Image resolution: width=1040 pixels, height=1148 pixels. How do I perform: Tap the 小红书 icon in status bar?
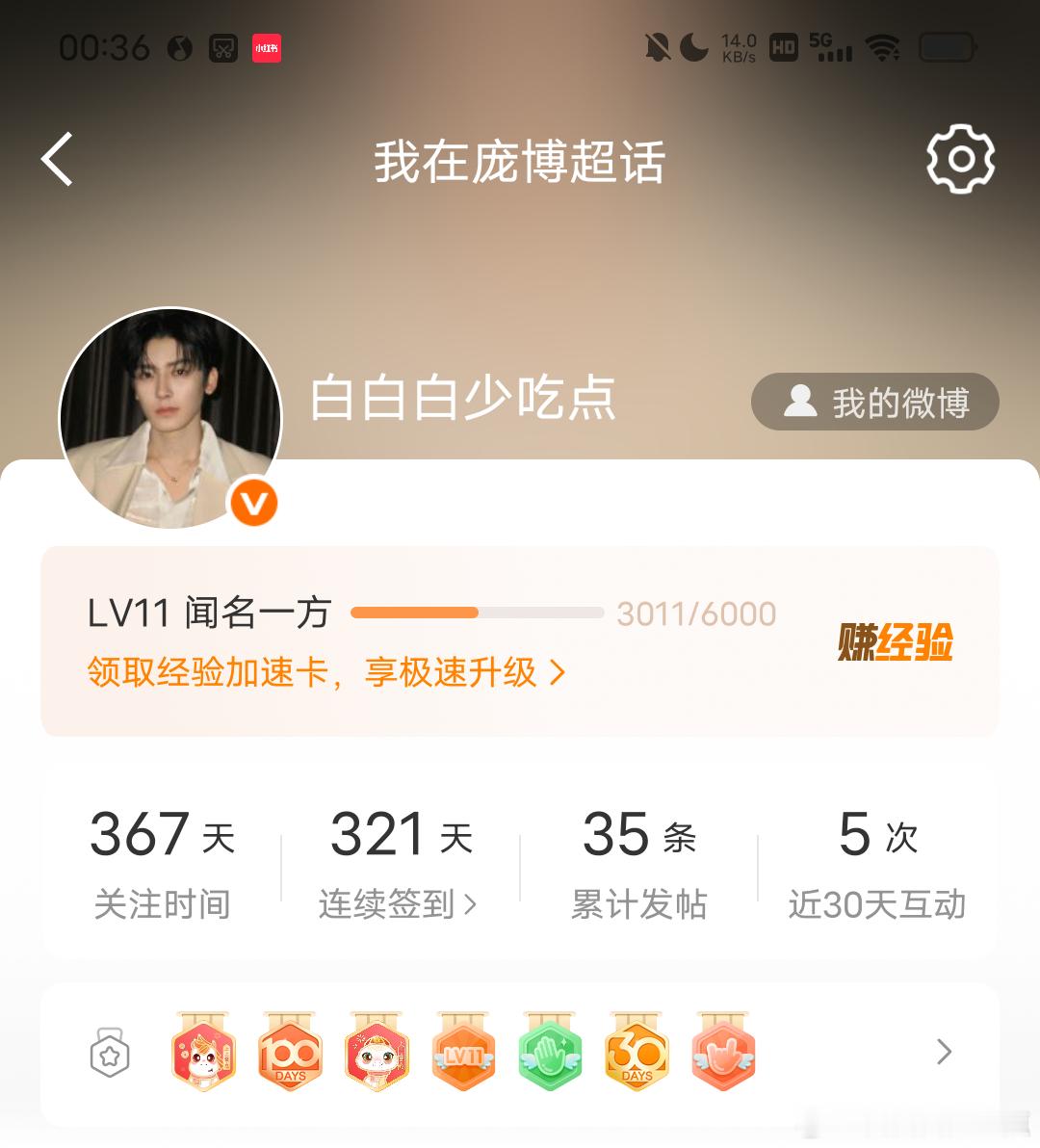[267, 49]
